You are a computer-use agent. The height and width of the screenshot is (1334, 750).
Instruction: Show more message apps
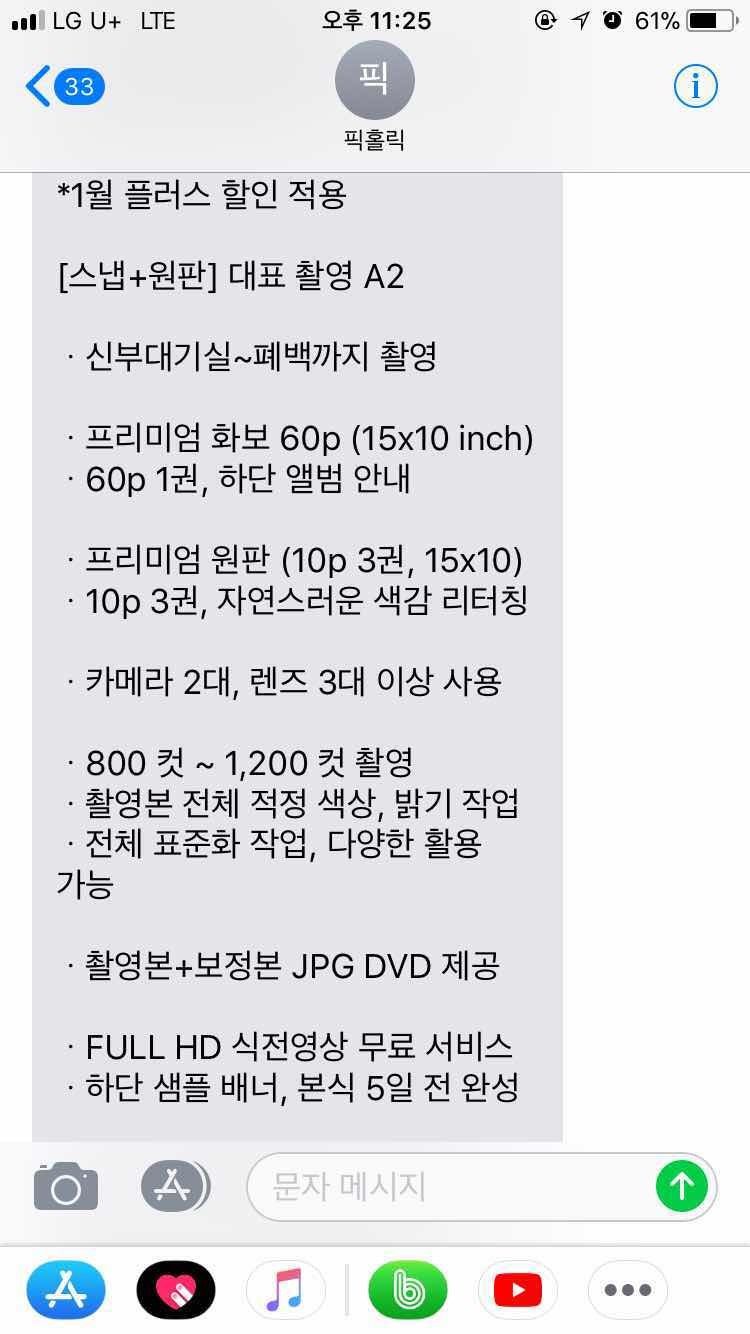628,1291
